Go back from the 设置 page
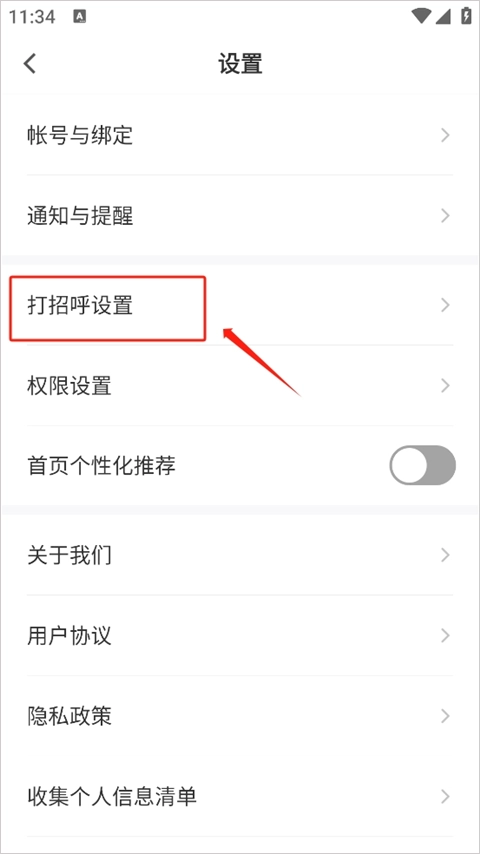Screen dimensions: 480x854 (x=30, y=64)
